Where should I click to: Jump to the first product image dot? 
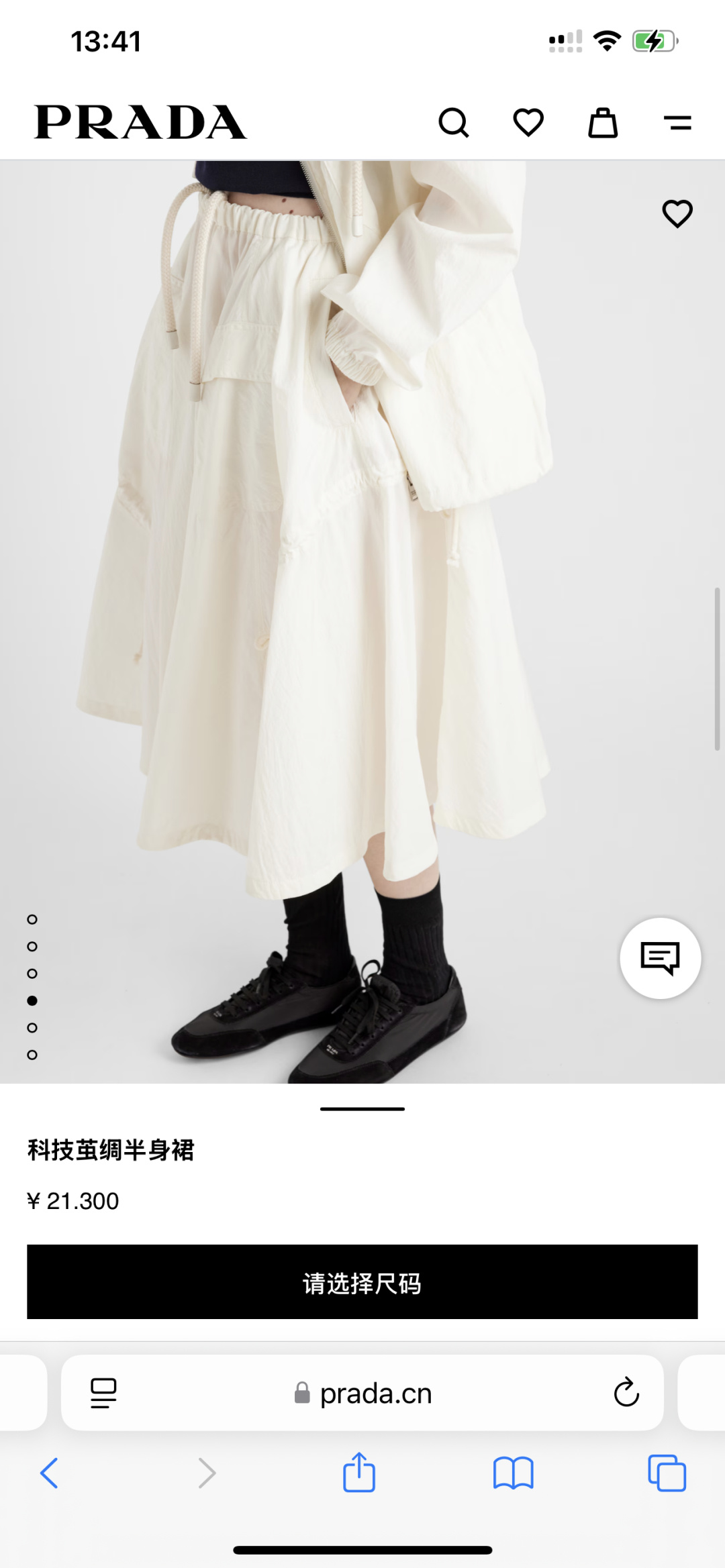point(32,919)
